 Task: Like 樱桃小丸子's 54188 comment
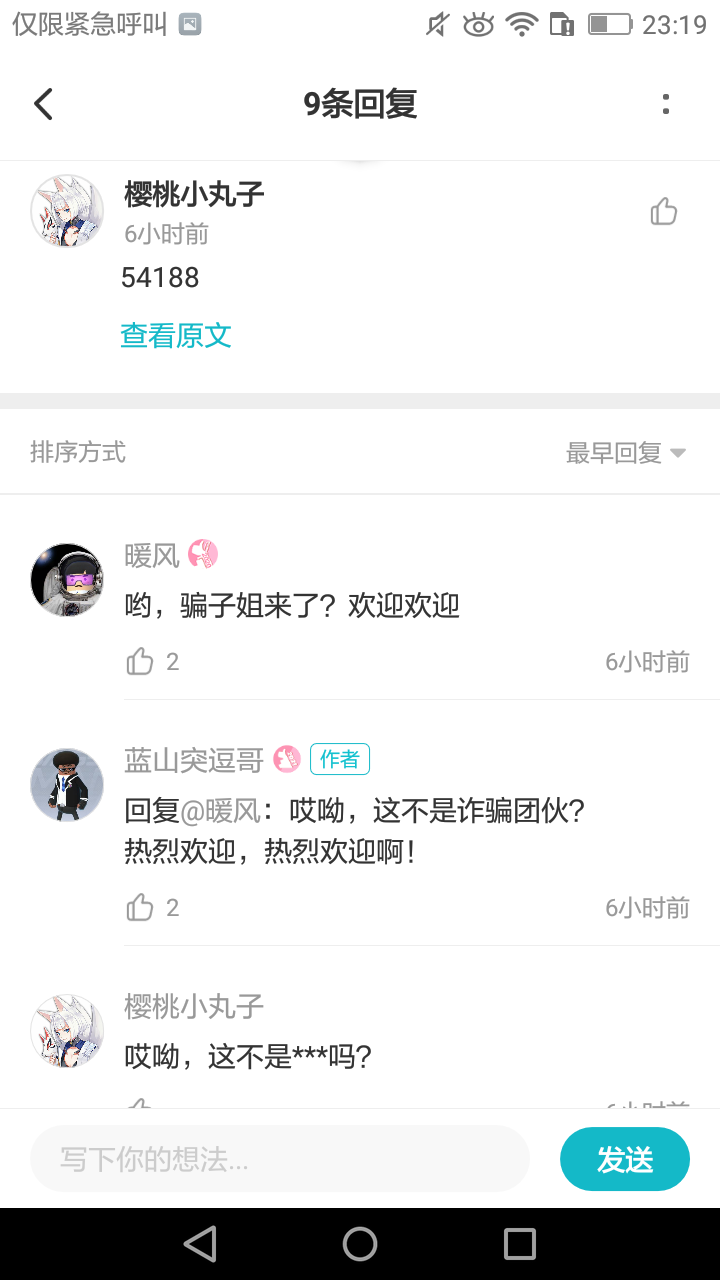pos(664,212)
